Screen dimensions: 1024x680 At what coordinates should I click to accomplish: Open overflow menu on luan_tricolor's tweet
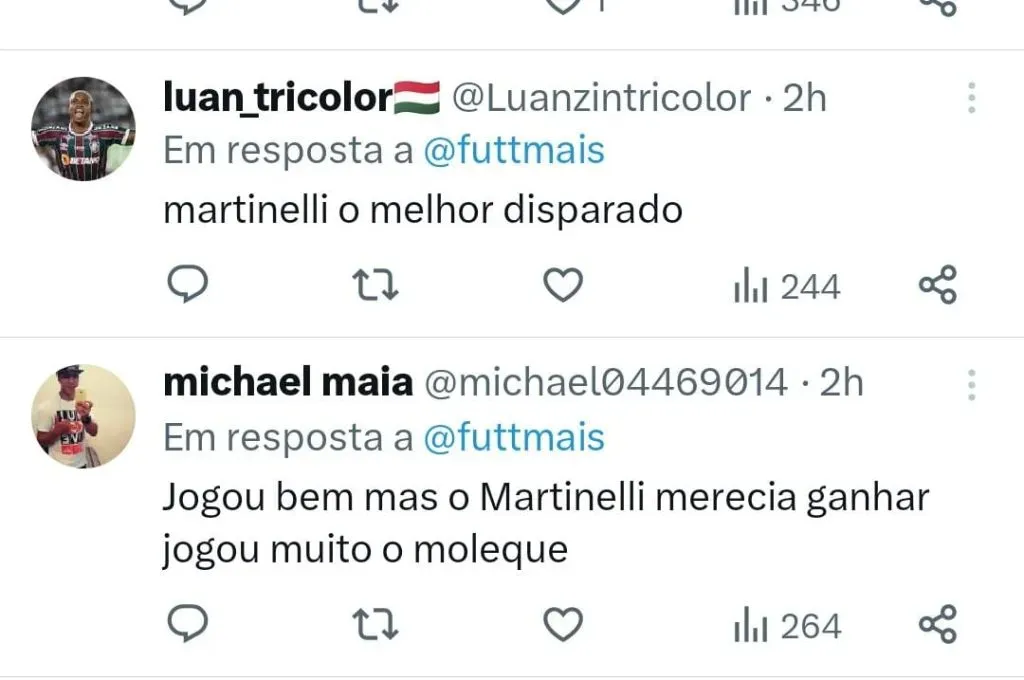[971, 98]
